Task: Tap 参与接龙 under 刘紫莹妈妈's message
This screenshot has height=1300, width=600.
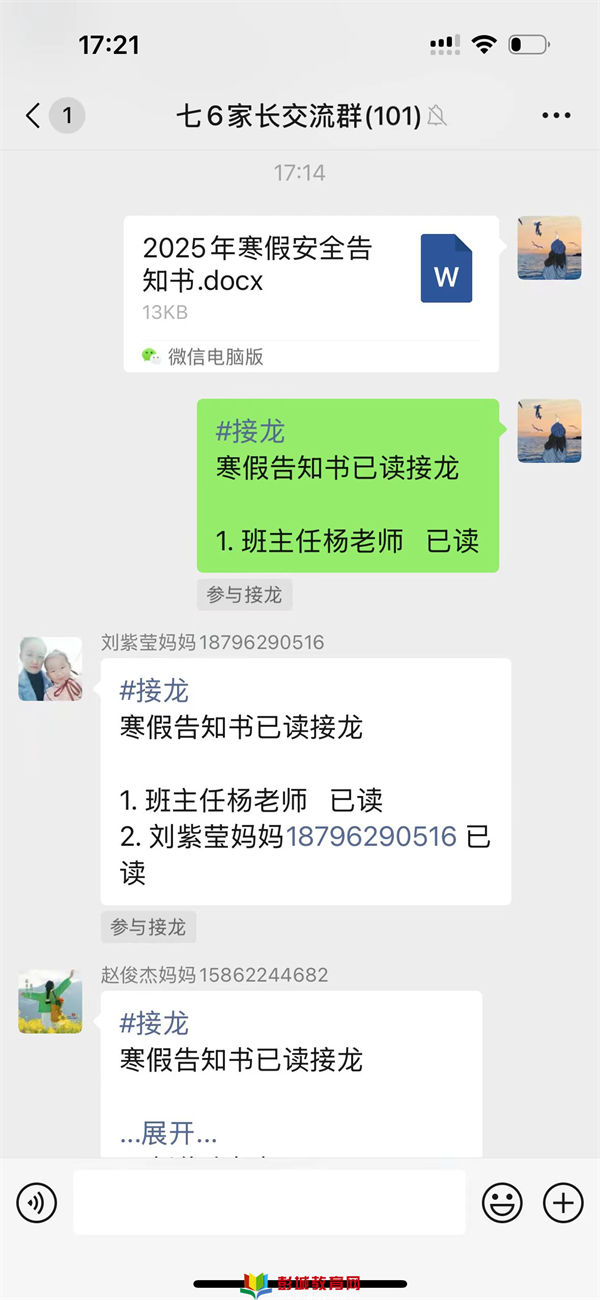Action: click(x=148, y=927)
